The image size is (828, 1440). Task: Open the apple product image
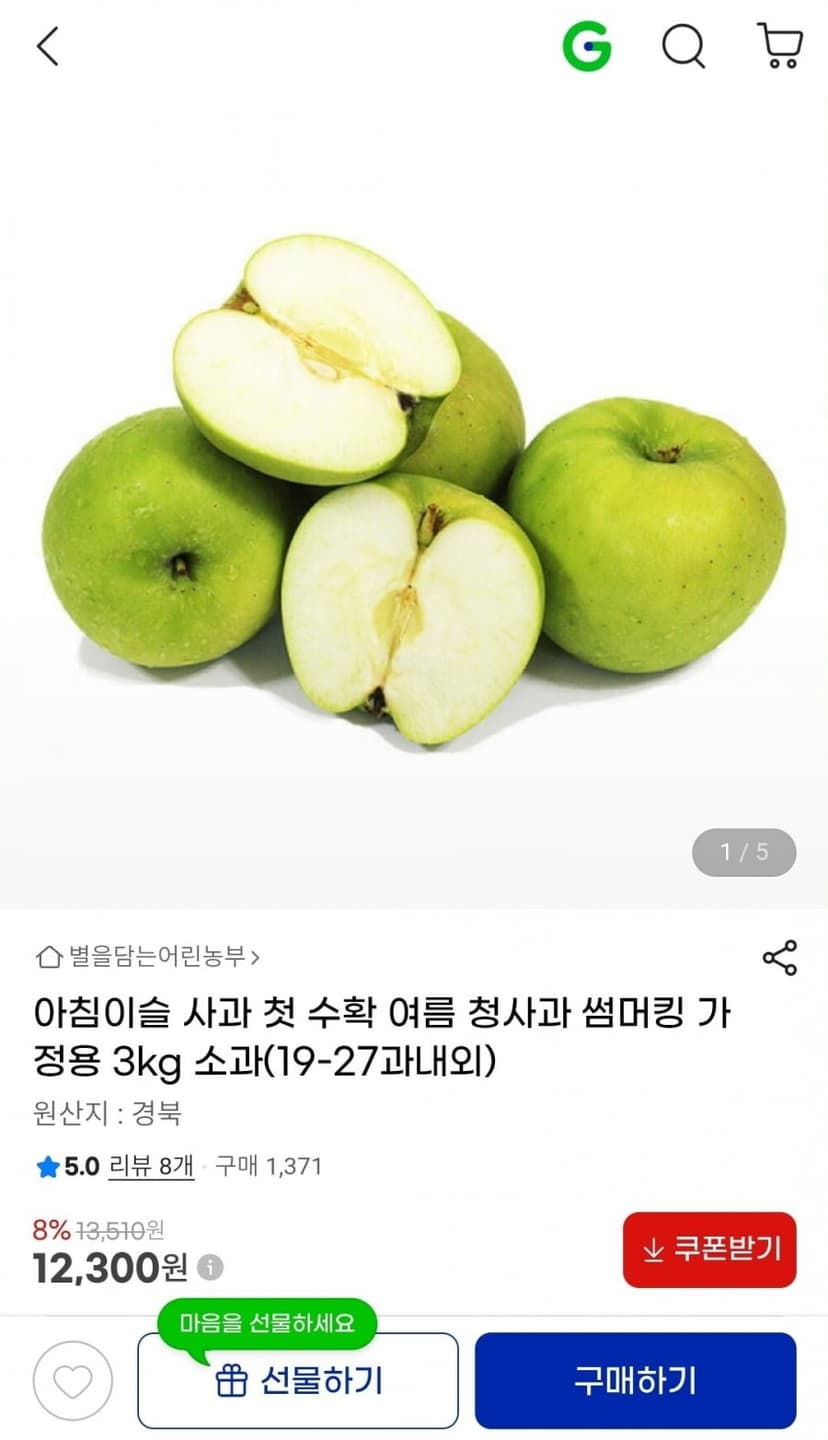414,490
